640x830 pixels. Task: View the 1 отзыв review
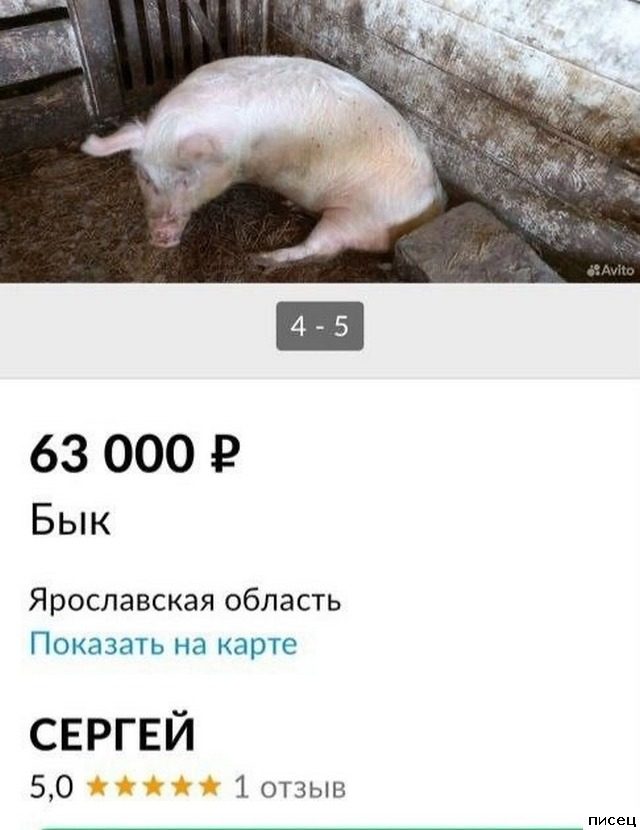289,787
